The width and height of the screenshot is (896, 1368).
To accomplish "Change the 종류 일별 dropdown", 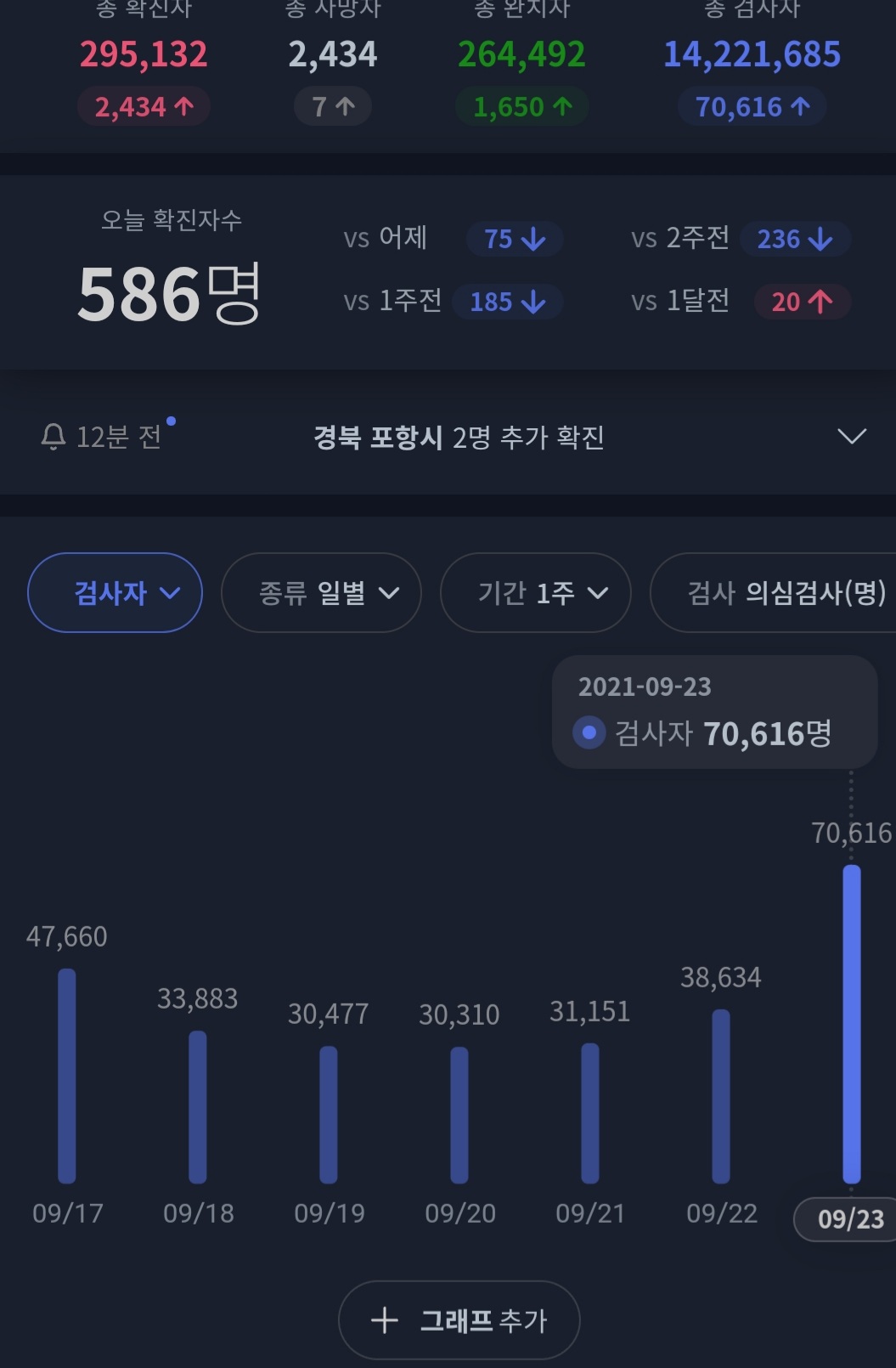I will tap(321, 593).
